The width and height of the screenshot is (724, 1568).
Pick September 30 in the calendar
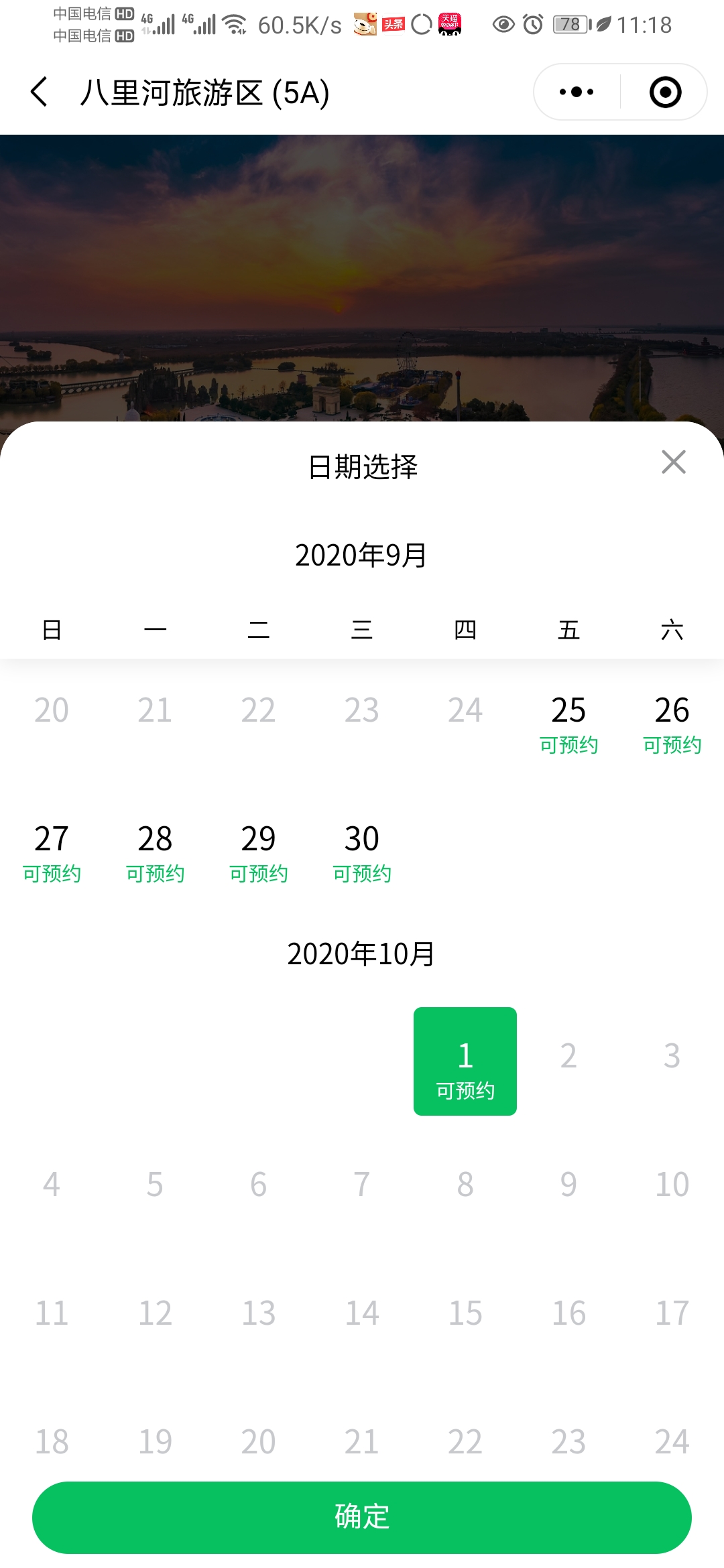click(362, 852)
